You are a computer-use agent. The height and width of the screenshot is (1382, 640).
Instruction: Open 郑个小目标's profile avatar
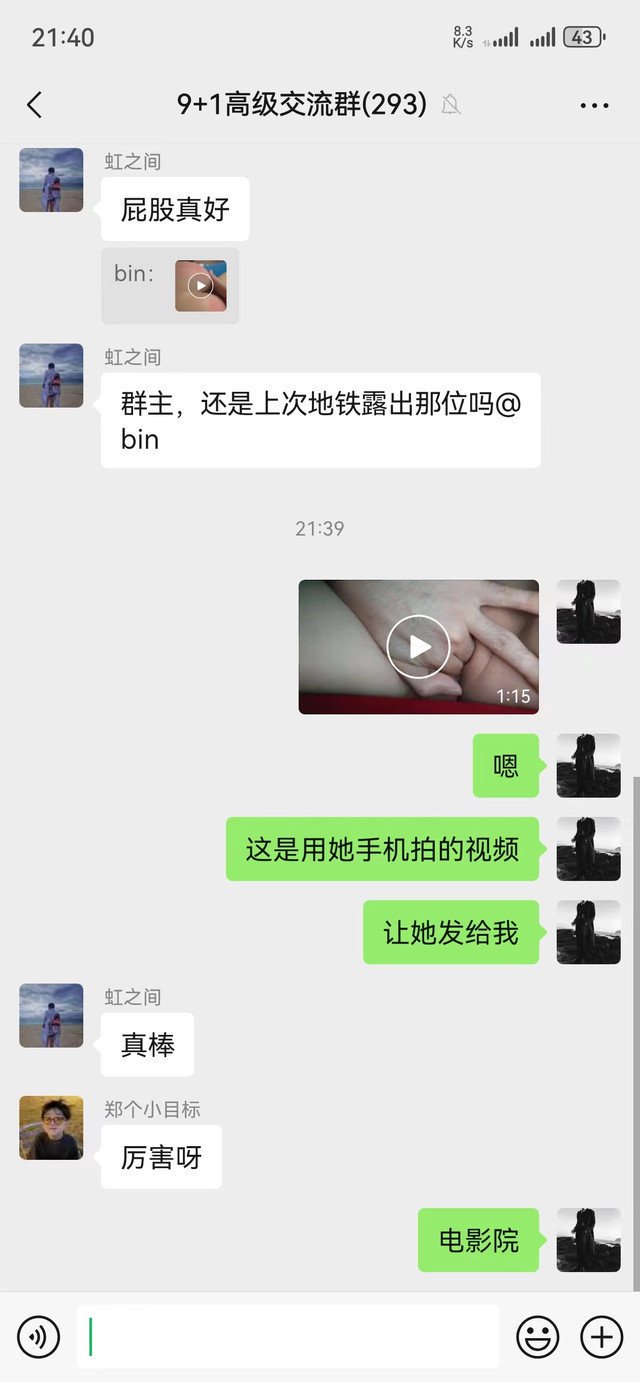51,1127
